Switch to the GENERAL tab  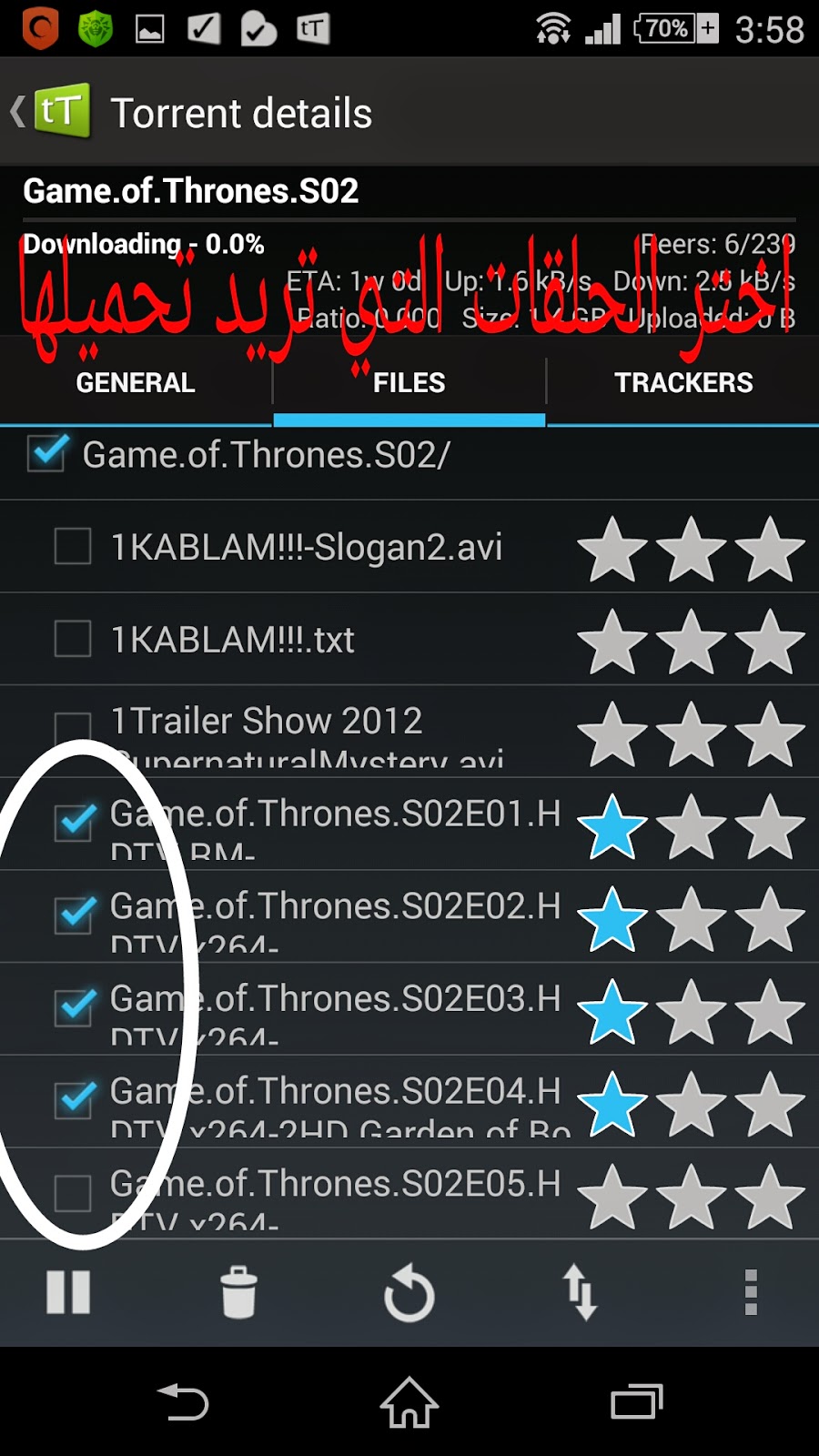pos(136,383)
